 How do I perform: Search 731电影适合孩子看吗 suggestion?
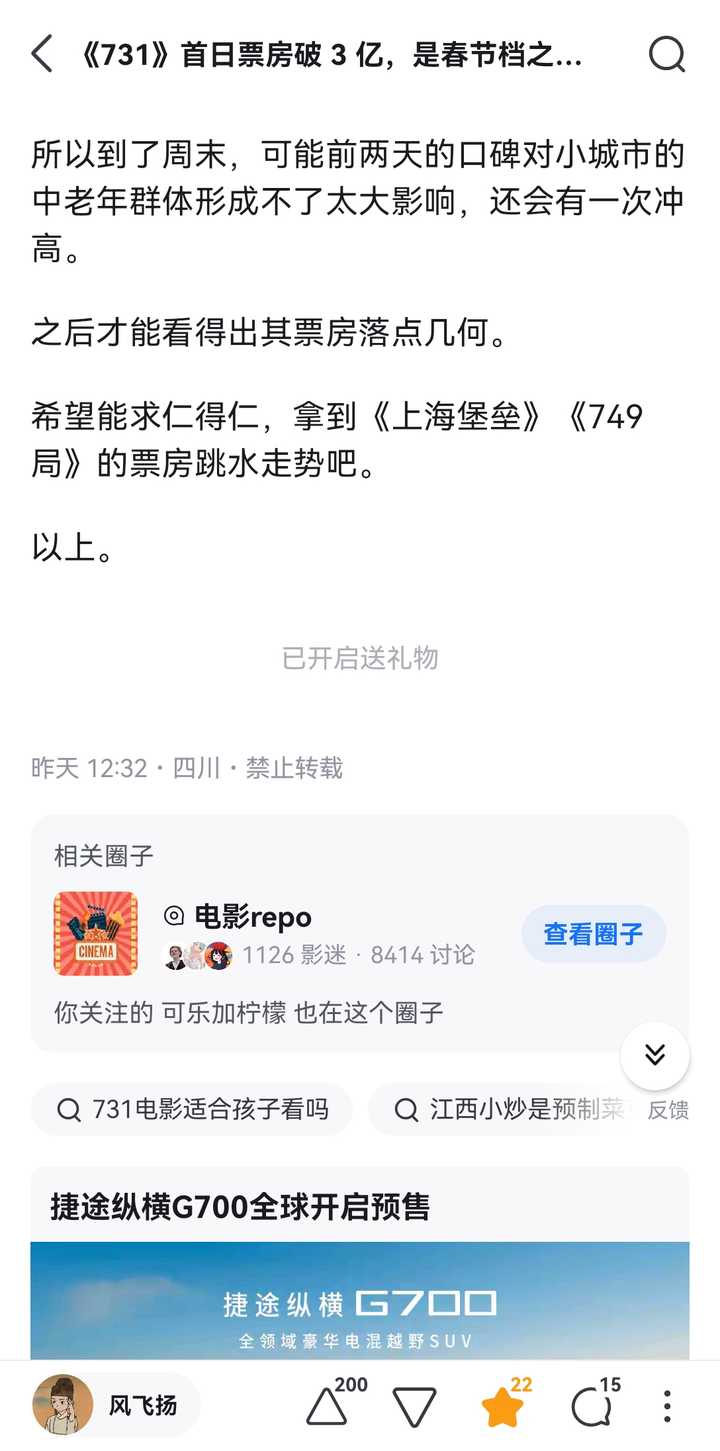tap(192, 1109)
